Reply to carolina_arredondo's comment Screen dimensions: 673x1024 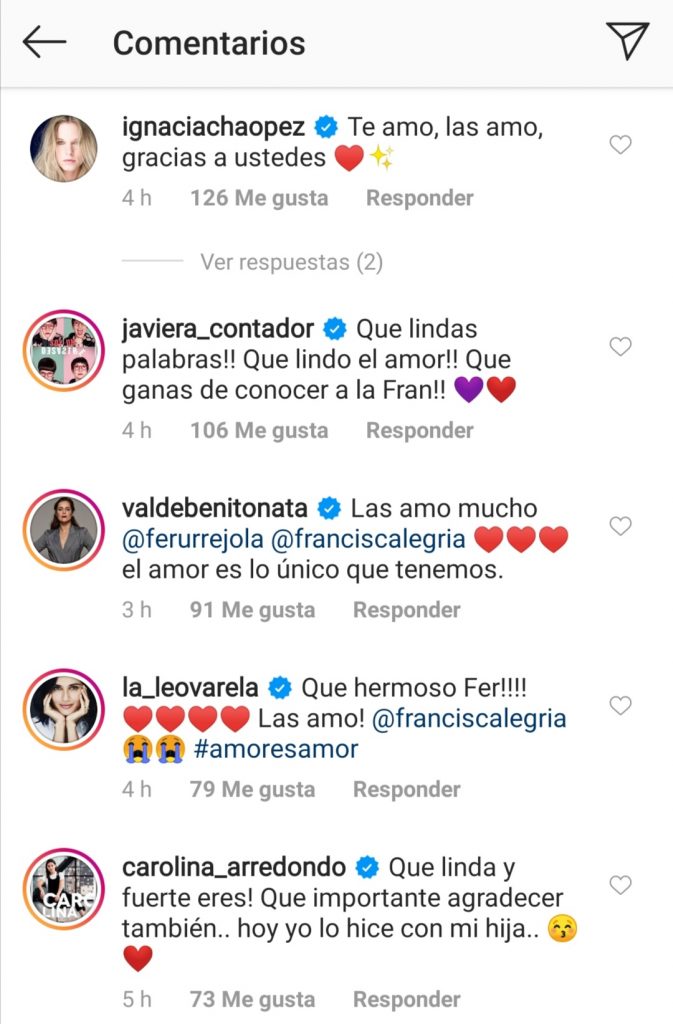tap(406, 999)
